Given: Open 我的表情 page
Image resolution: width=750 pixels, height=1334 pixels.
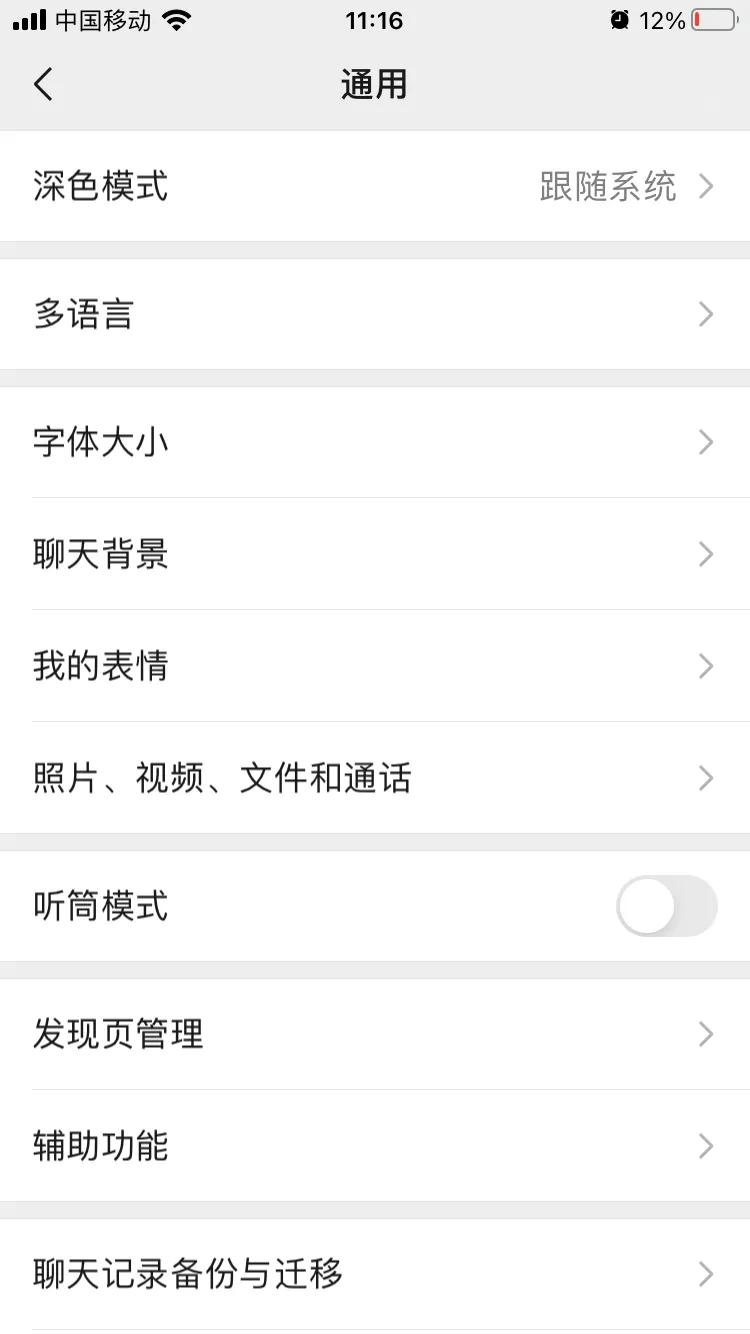Looking at the screenshot, I should [x=375, y=667].
